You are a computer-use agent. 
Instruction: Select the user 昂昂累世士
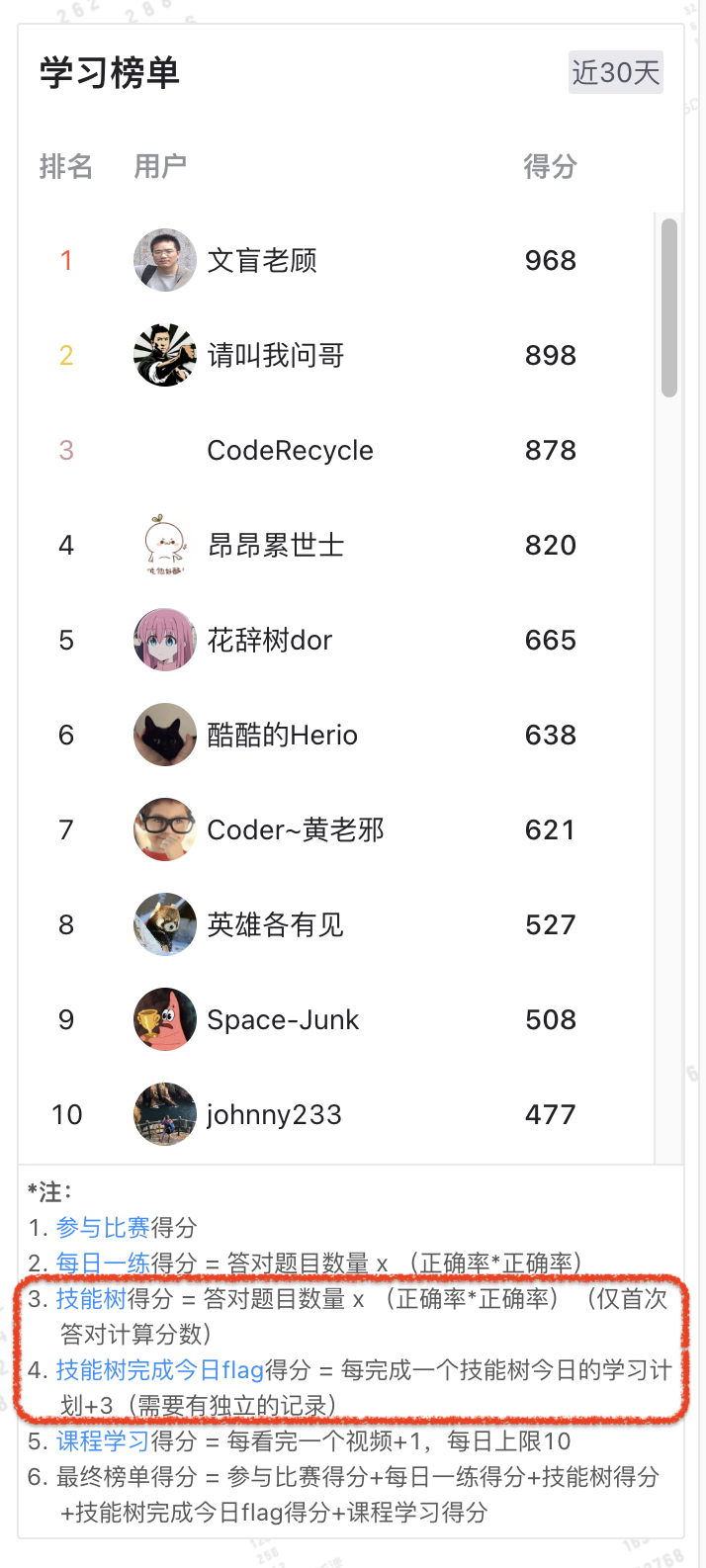(276, 546)
